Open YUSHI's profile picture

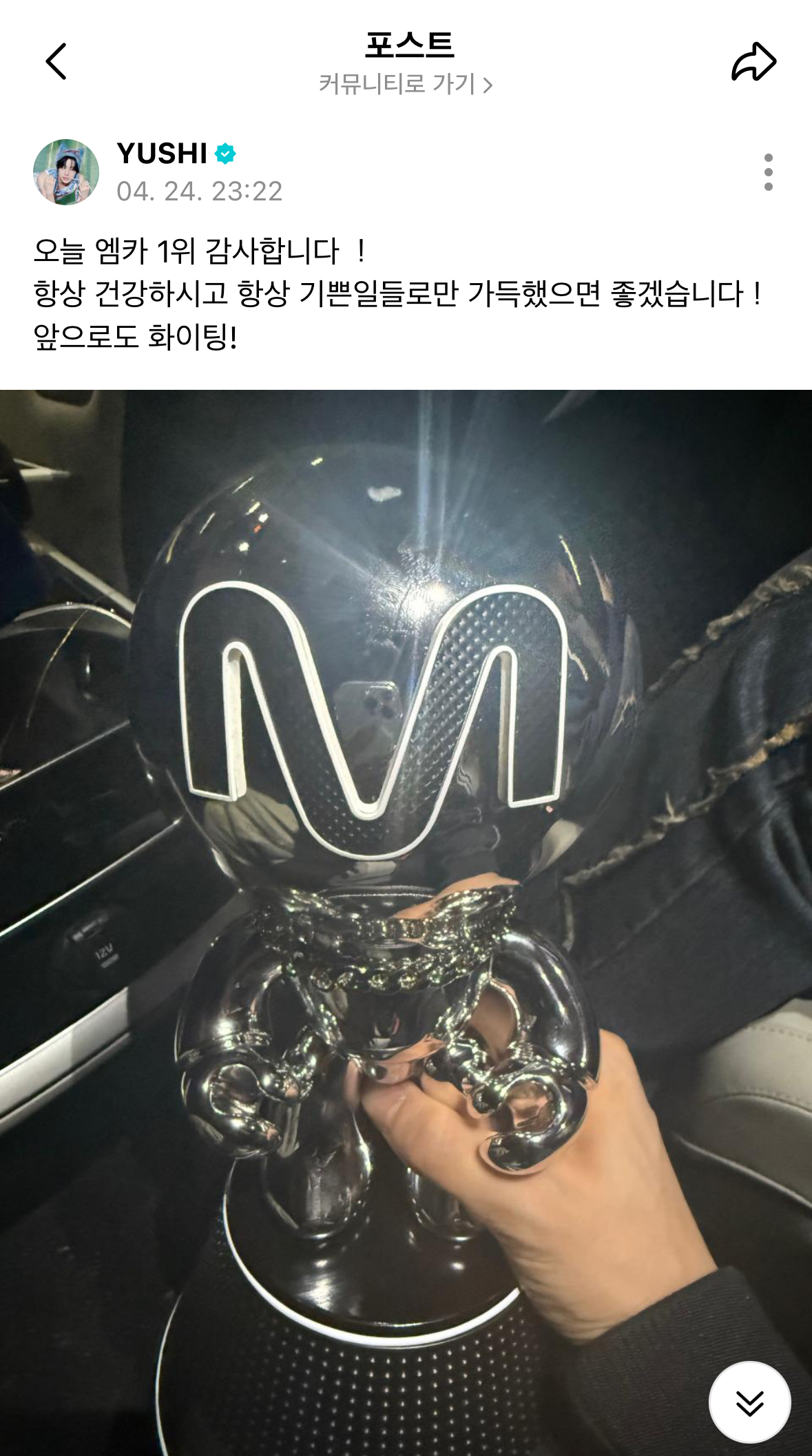66,172
